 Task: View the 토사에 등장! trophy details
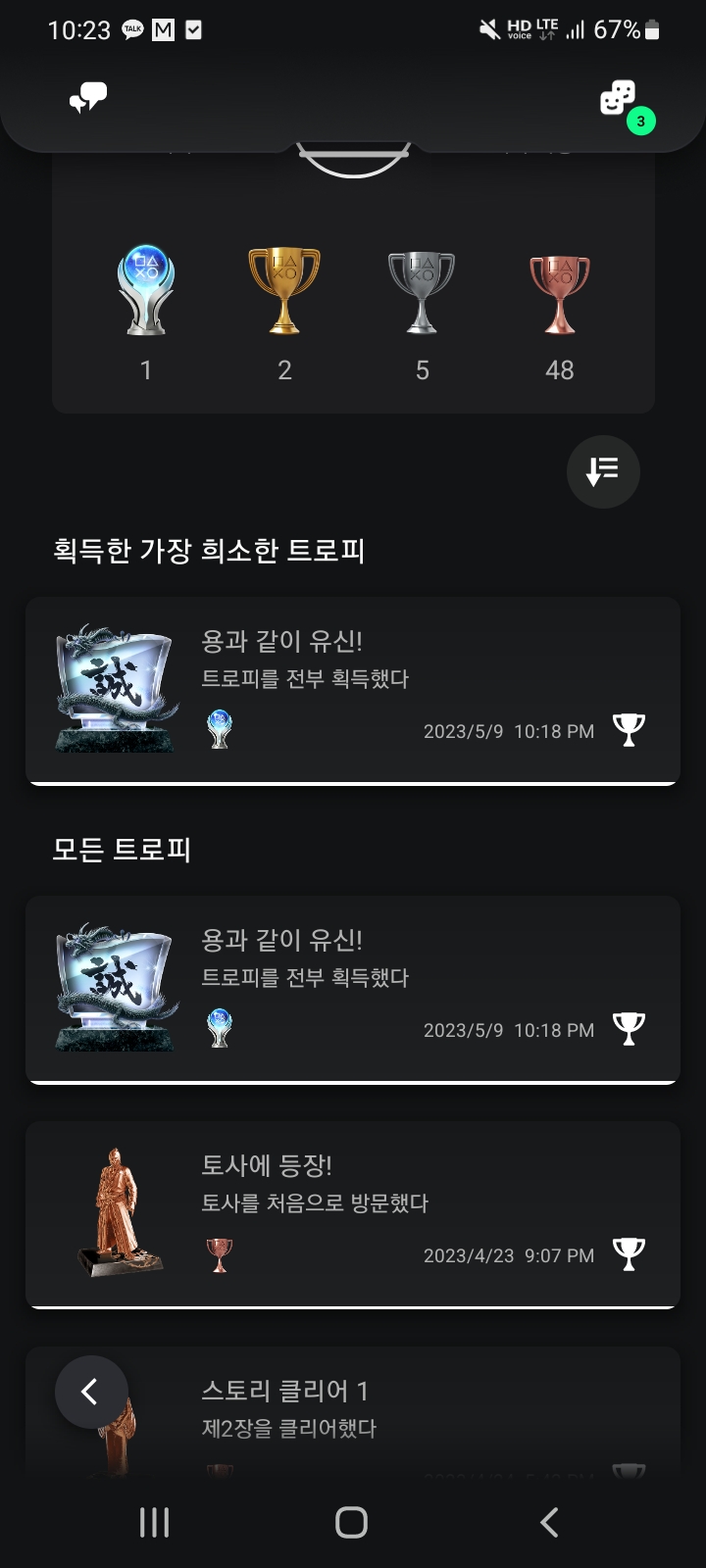[353, 1214]
